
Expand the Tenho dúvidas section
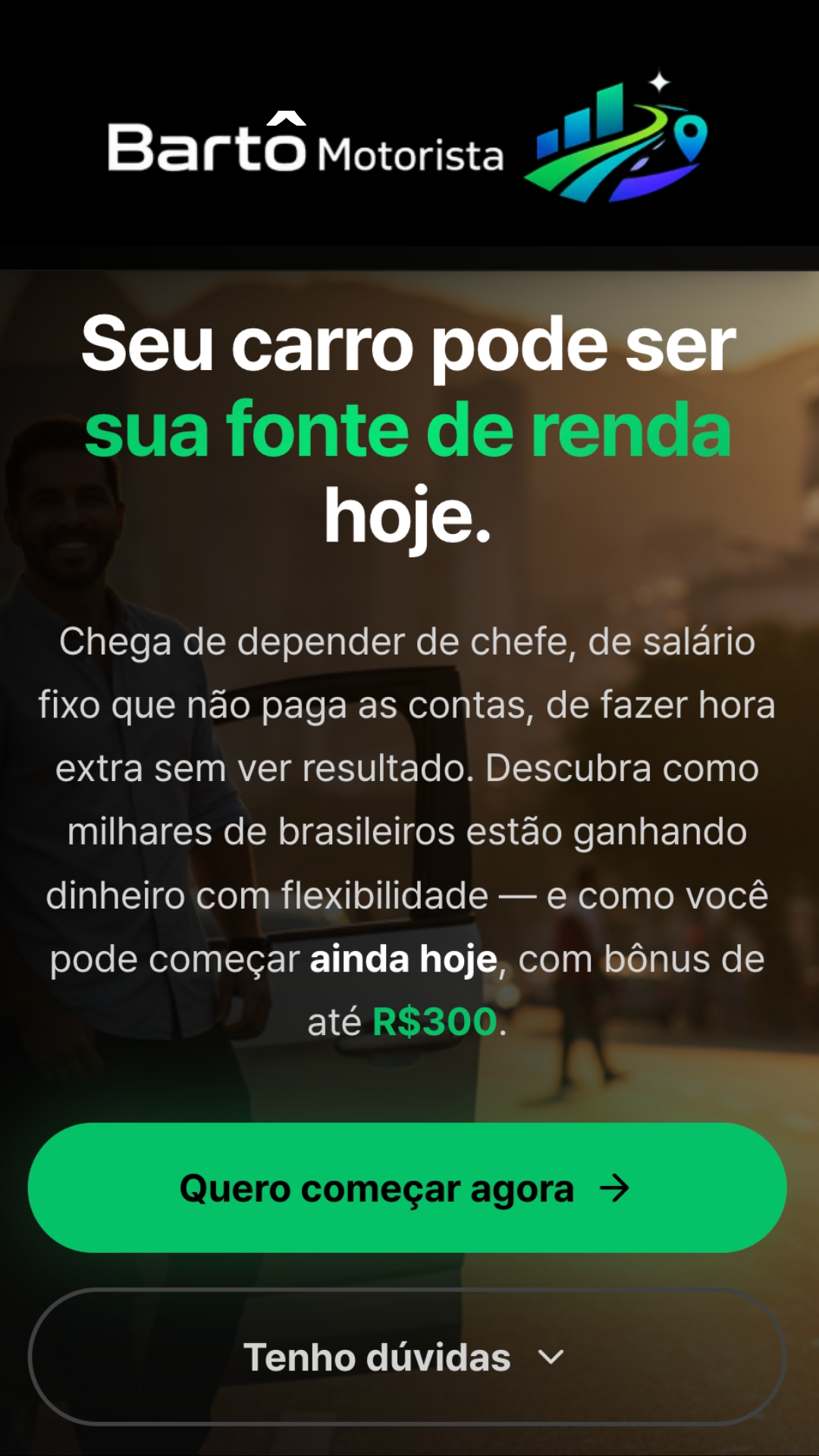point(407,1357)
